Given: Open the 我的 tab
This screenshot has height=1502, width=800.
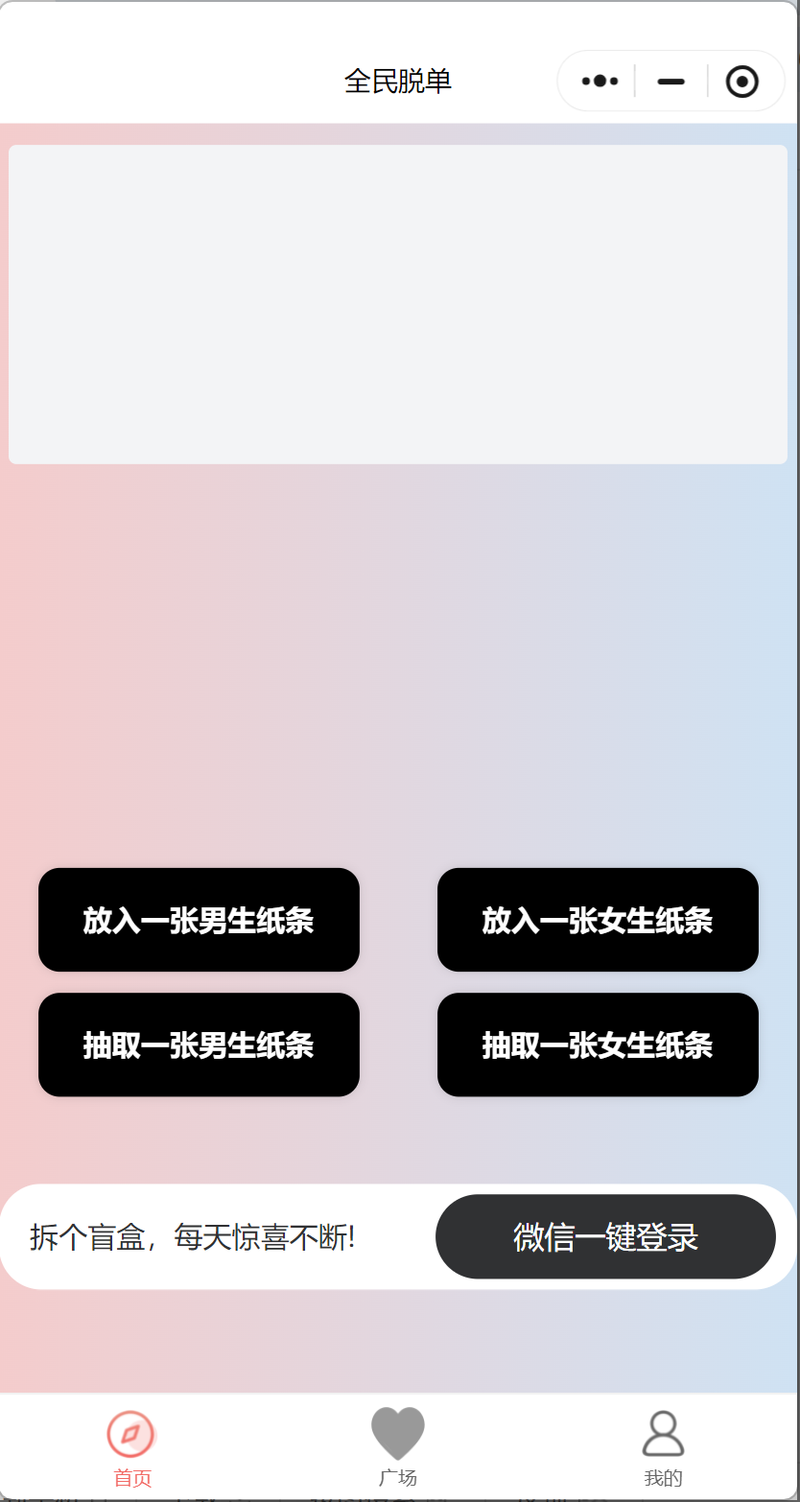Looking at the screenshot, I should pyautogui.click(x=663, y=1449).
